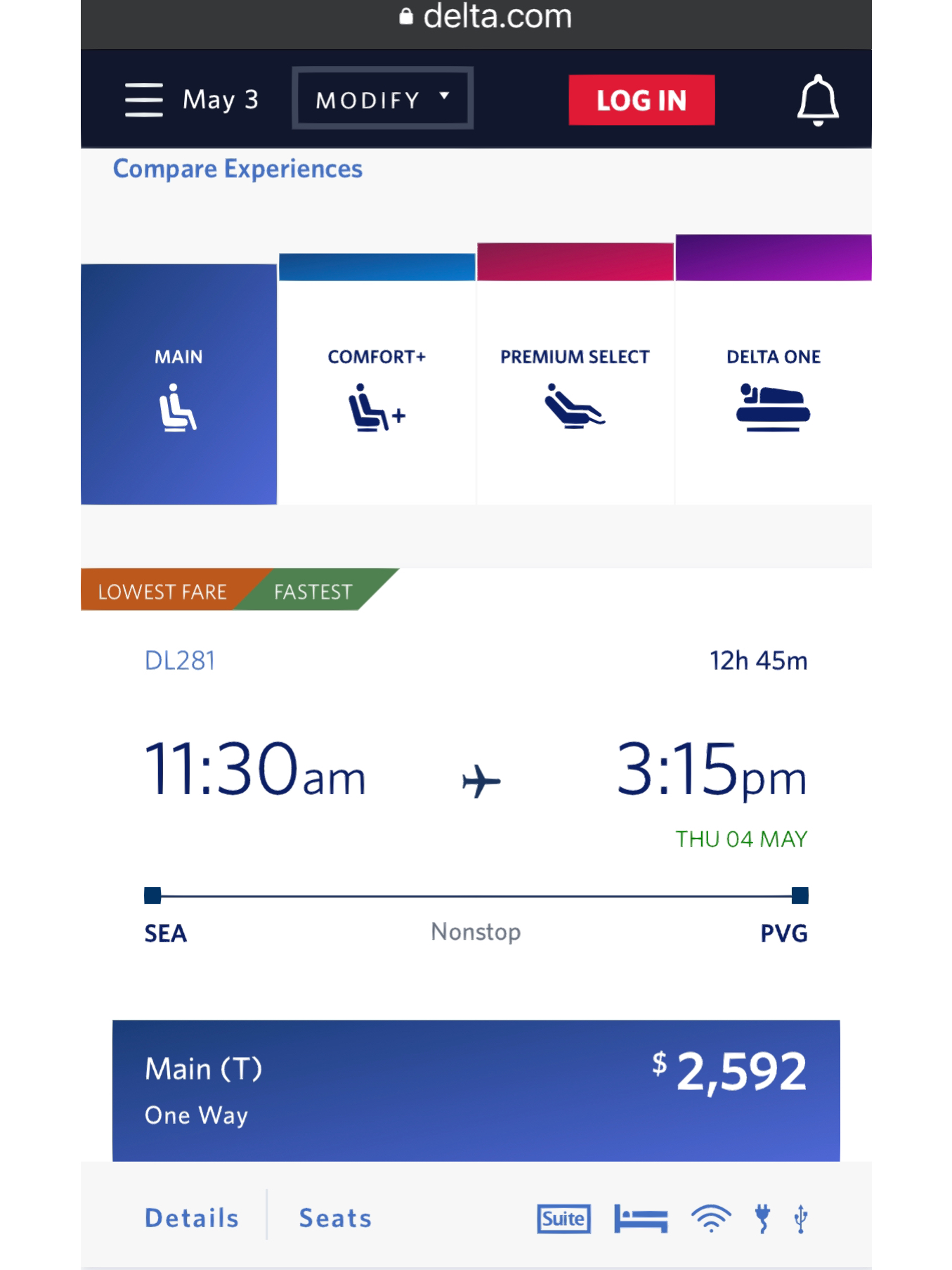Viewport: 952px width, 1270px height.
Task: Expand the MODIFY dropdown
Action: [x=382, y=99]
